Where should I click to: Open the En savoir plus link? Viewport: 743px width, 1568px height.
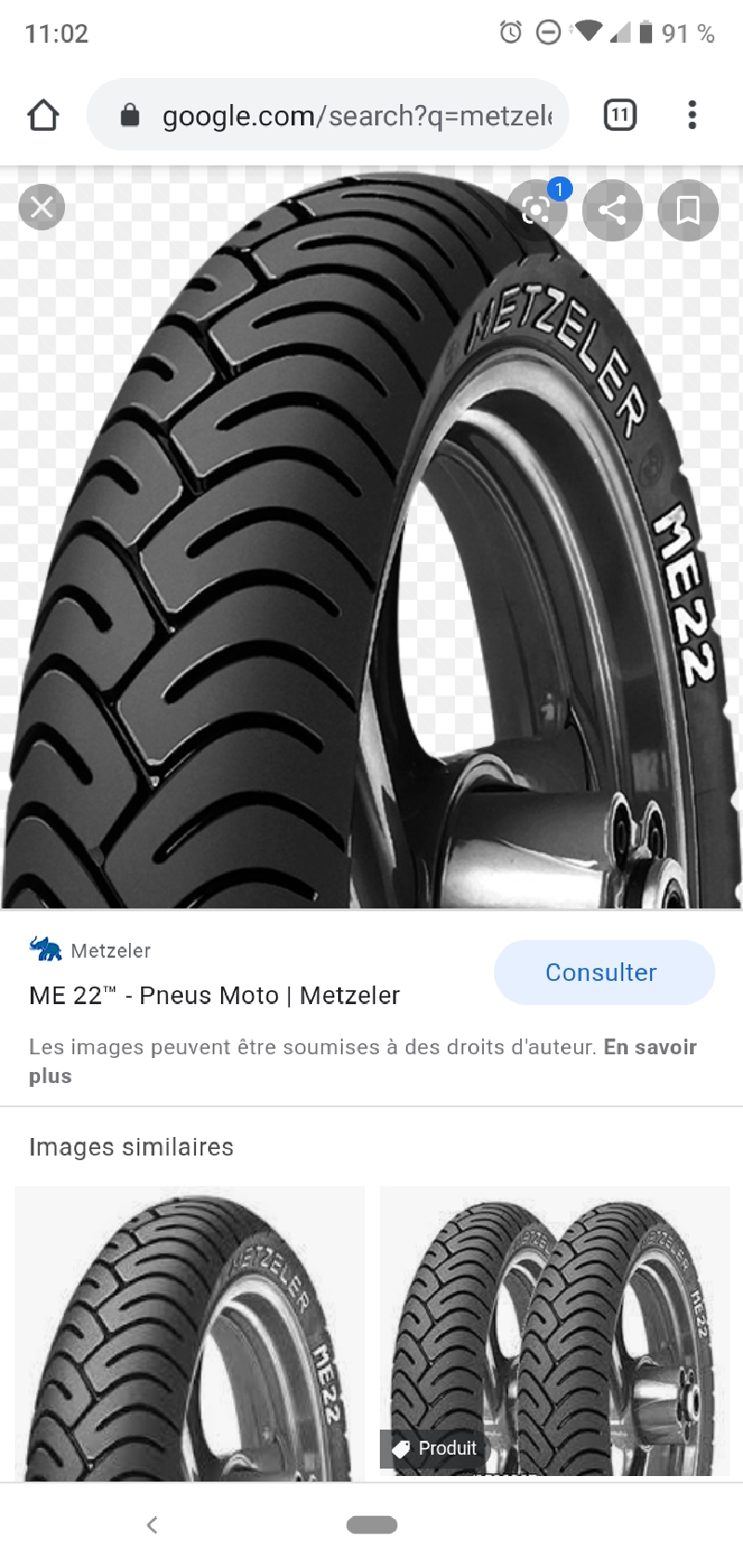click(x=649, y=1048)
